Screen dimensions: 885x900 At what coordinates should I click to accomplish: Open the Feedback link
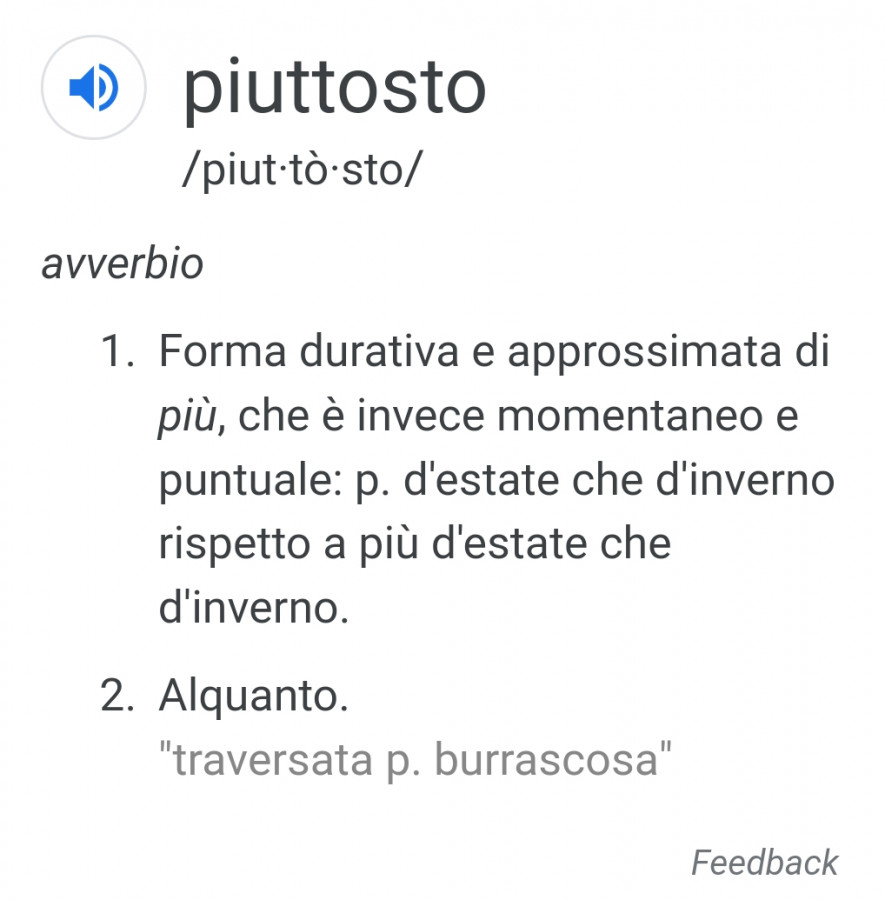pos(764,862)
